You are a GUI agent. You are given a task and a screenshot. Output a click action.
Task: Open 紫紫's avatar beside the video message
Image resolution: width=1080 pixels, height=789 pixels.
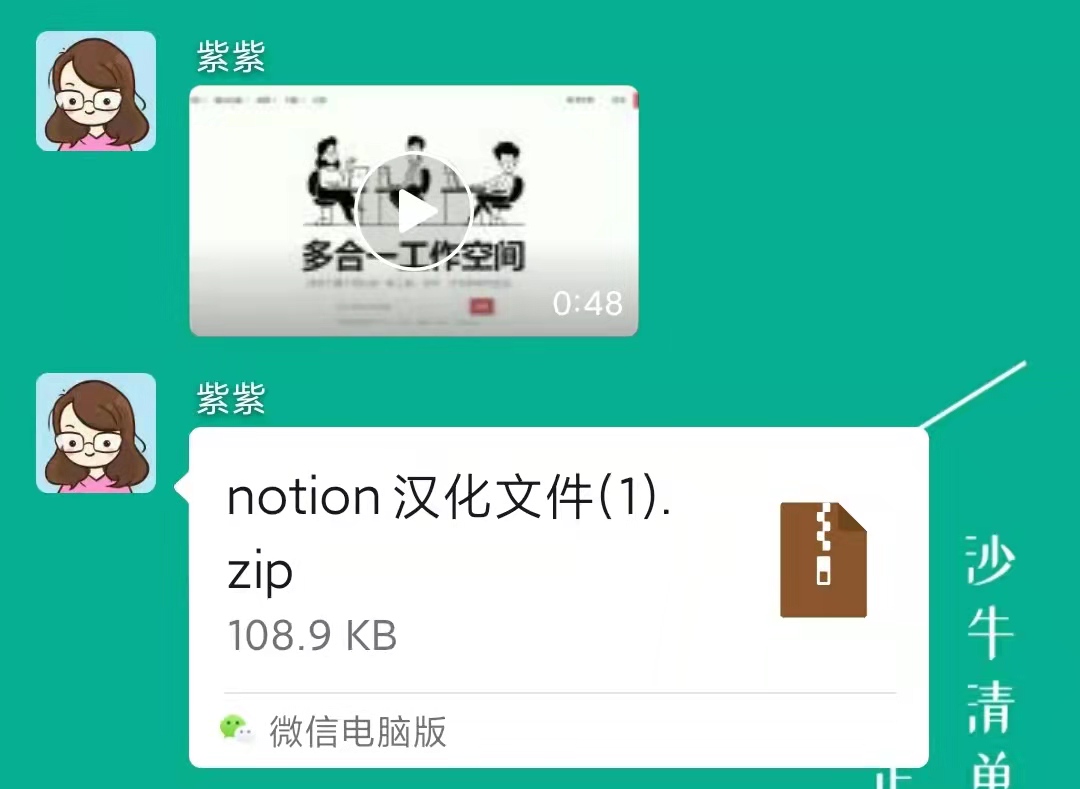(96, 91)
